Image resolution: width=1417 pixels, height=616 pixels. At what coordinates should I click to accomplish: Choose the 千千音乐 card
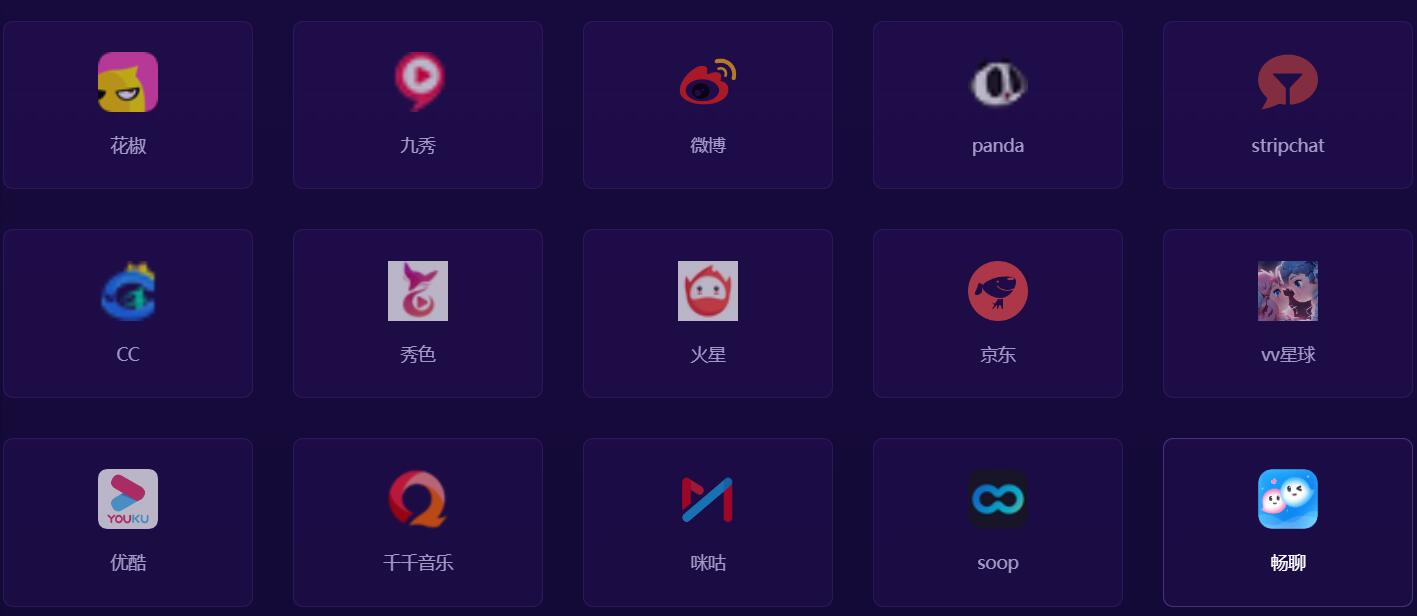(418, 522)
